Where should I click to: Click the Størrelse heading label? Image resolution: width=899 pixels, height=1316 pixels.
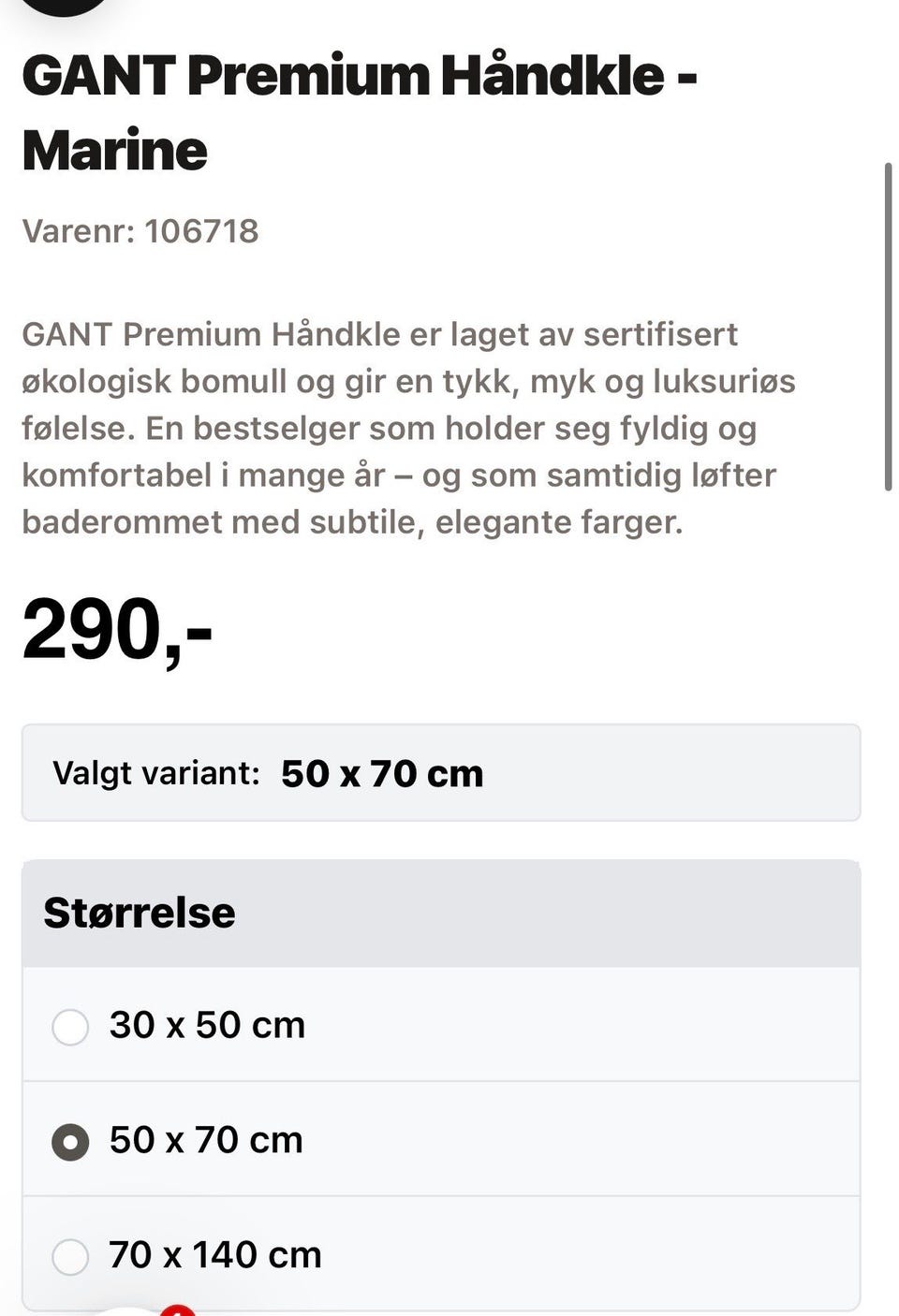click(139, 911)
